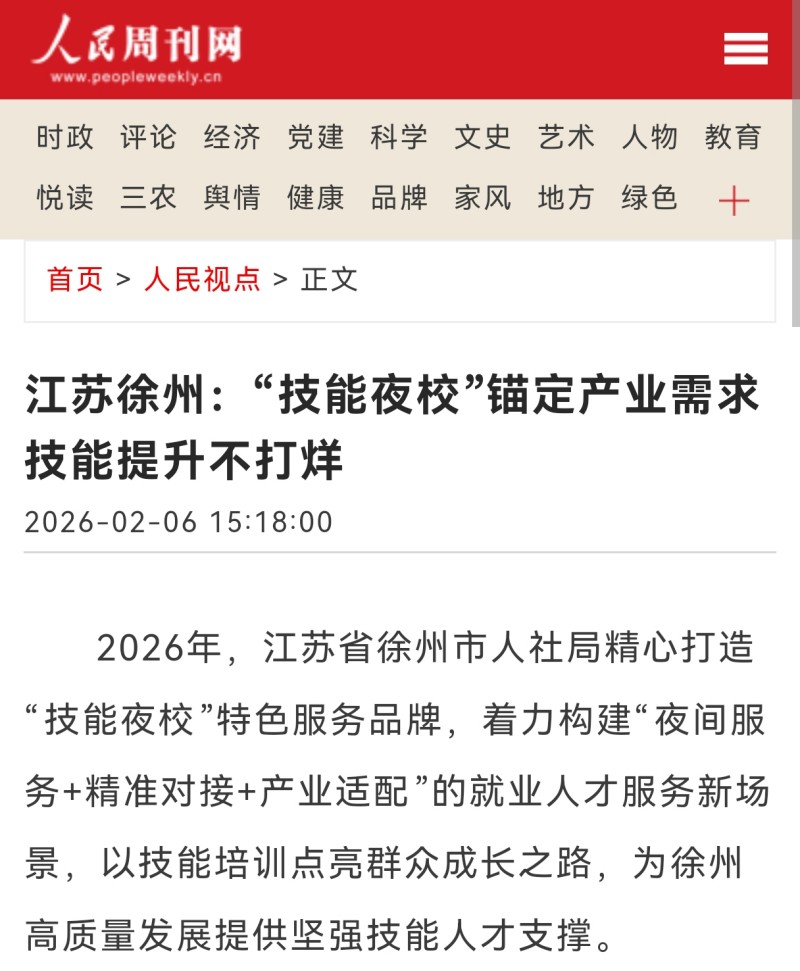Open the 评论 channel
This screenshot has width=800, height=971.
148,137
